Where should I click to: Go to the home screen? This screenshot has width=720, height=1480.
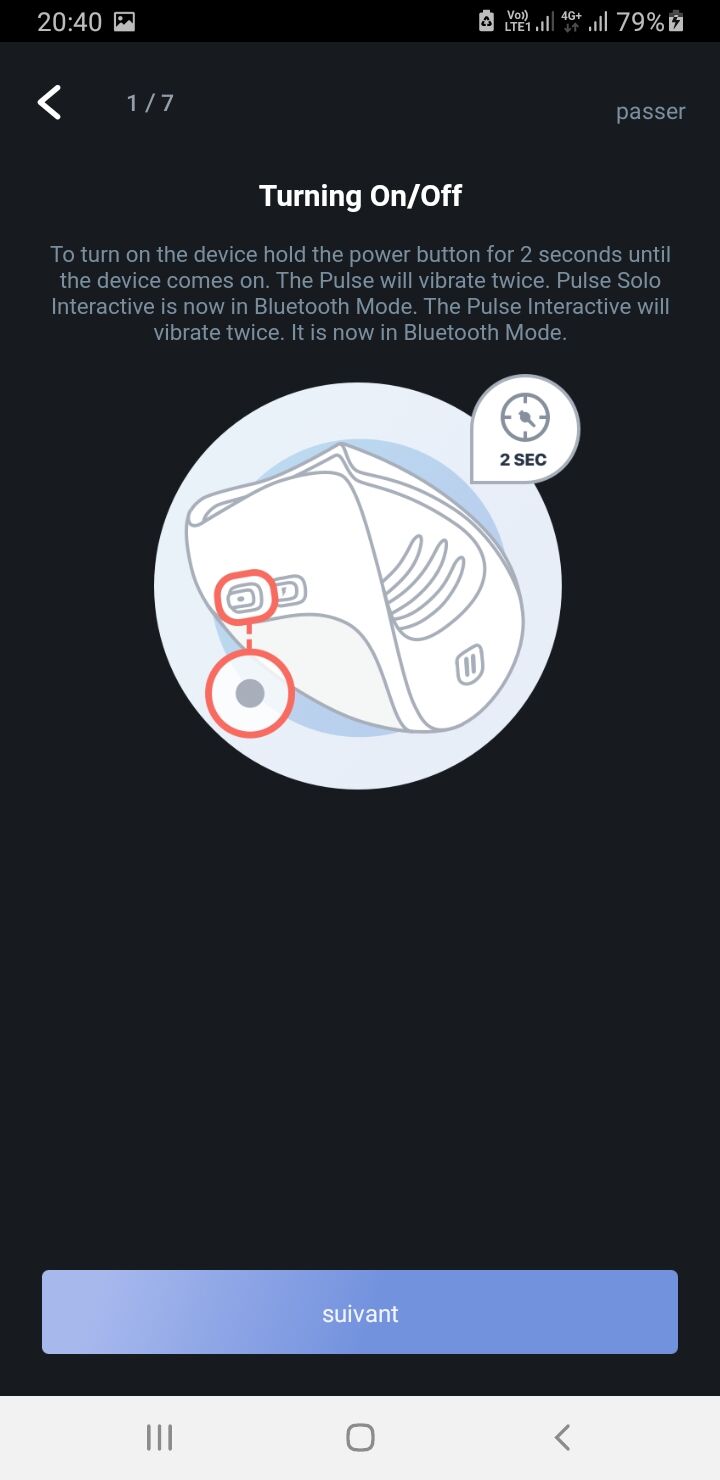coord(360,1438)
